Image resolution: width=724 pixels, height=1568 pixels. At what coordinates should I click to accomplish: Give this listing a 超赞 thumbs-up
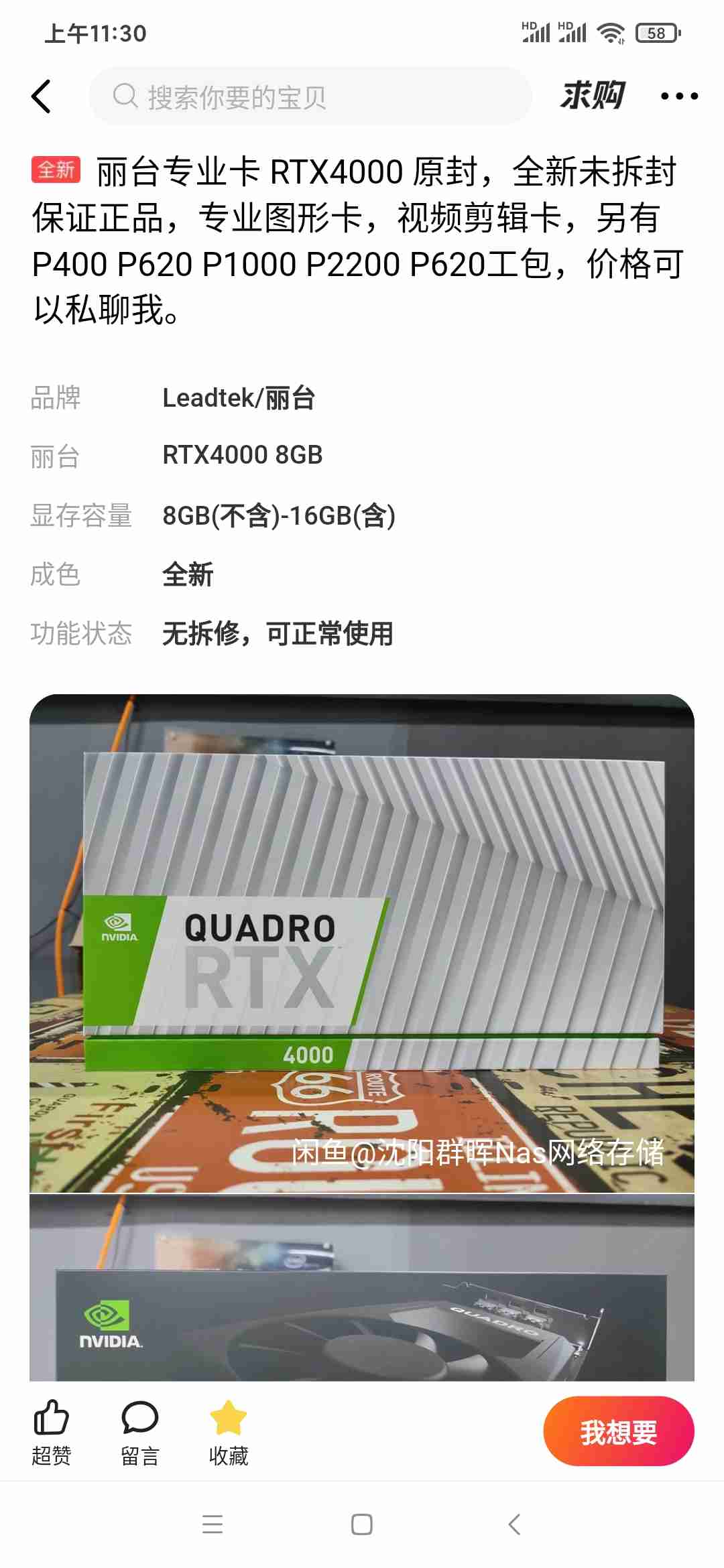51,1431
